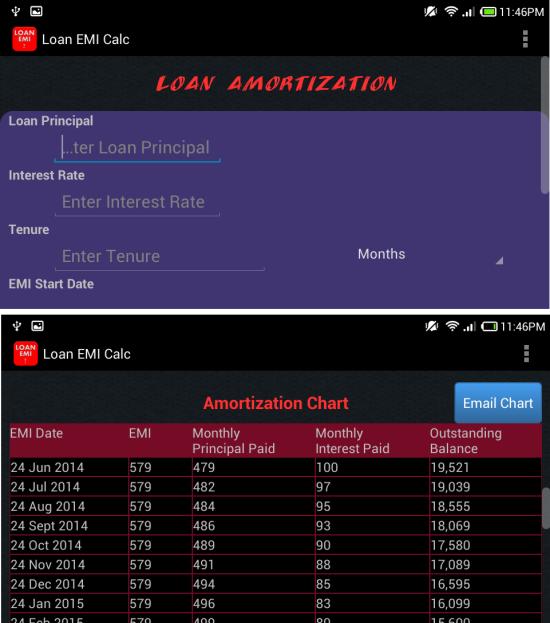Expand the Months tenure unit dropdown
The width and height of the screenshot is (550, 623).
[430, 254]
